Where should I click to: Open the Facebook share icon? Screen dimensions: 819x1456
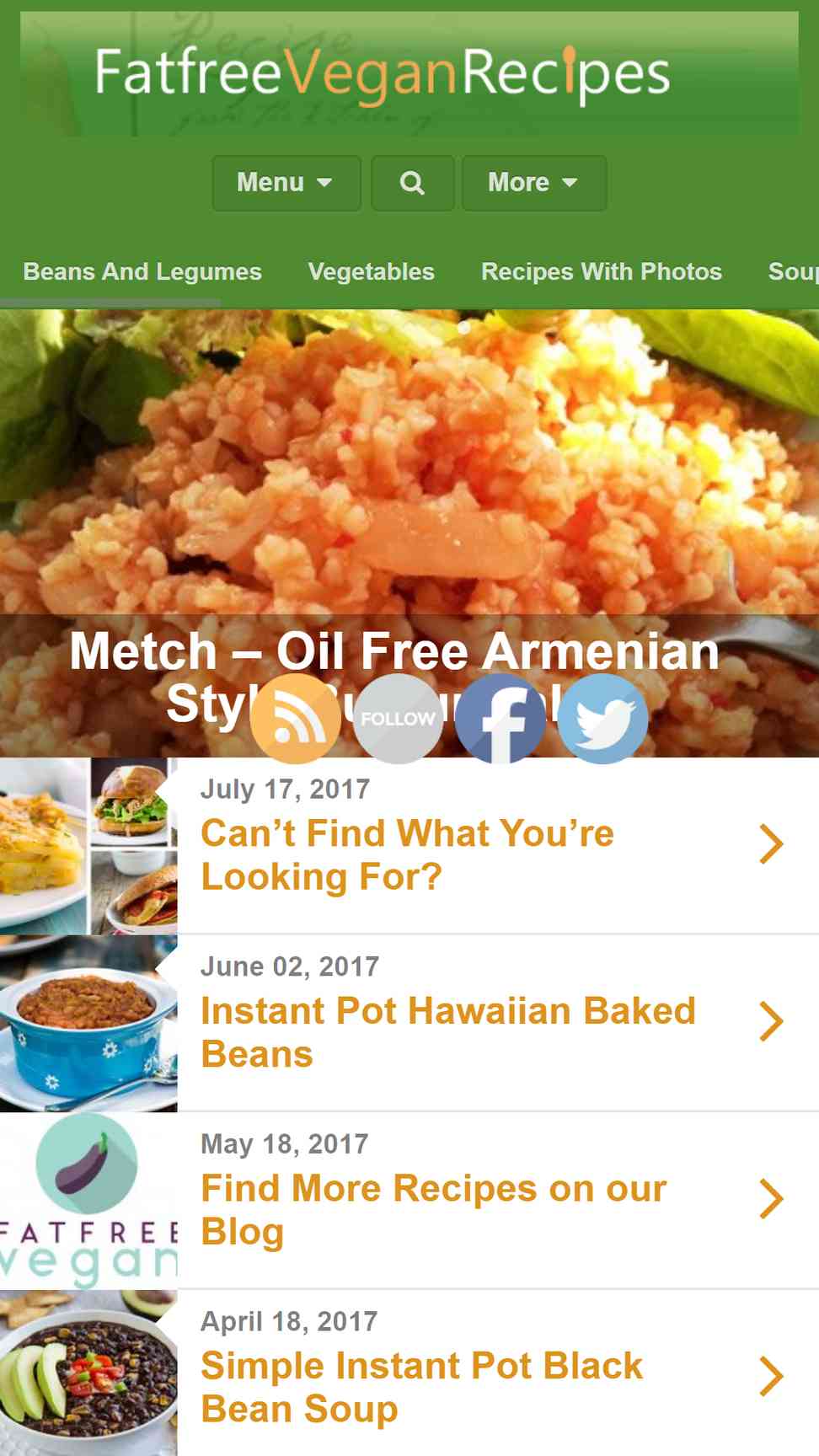click(500, 719)
